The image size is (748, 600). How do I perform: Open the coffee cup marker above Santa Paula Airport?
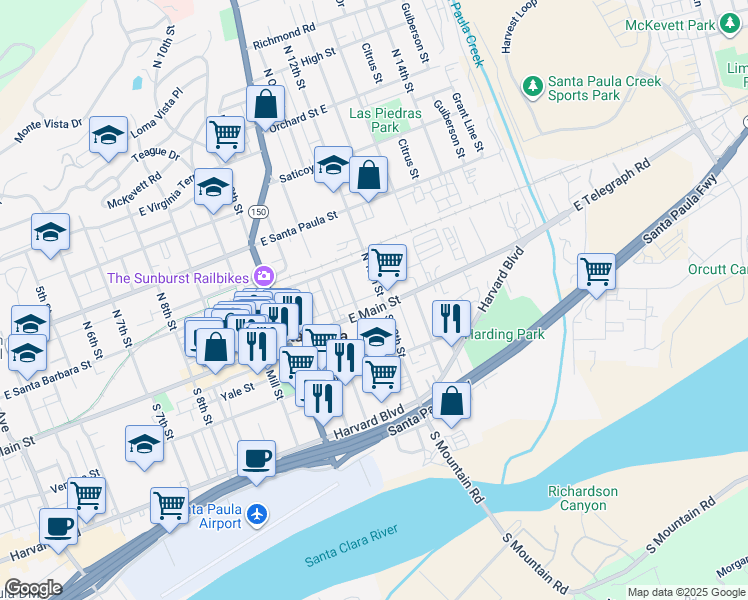pyautogui.click(x=256, y=459)
